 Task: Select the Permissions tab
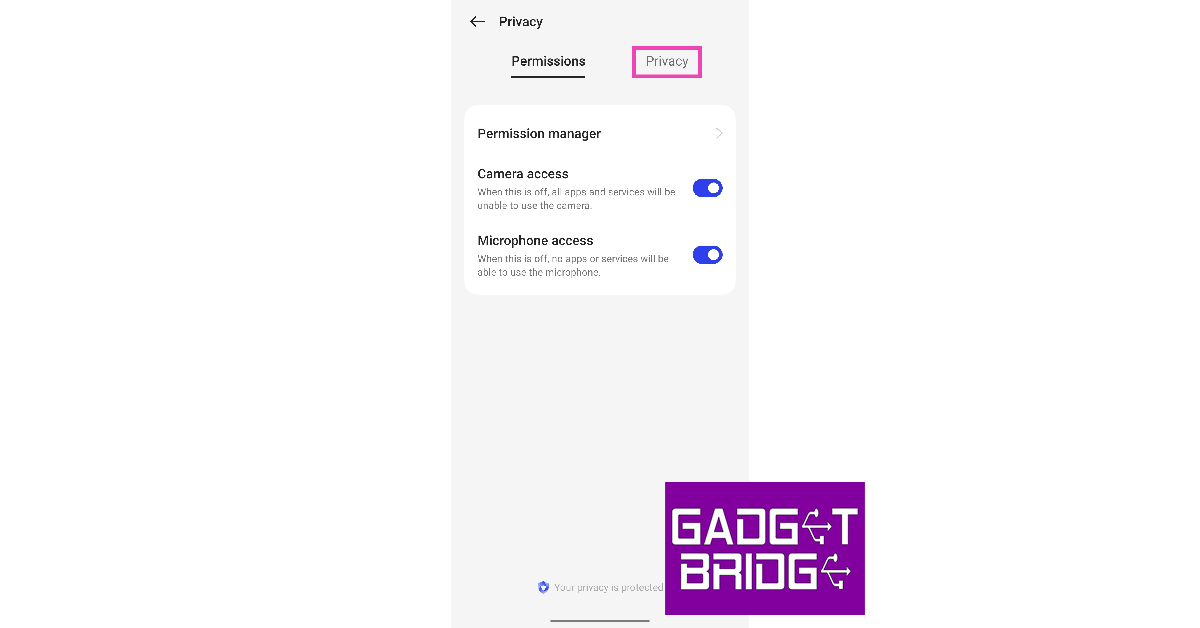[548, 61]
